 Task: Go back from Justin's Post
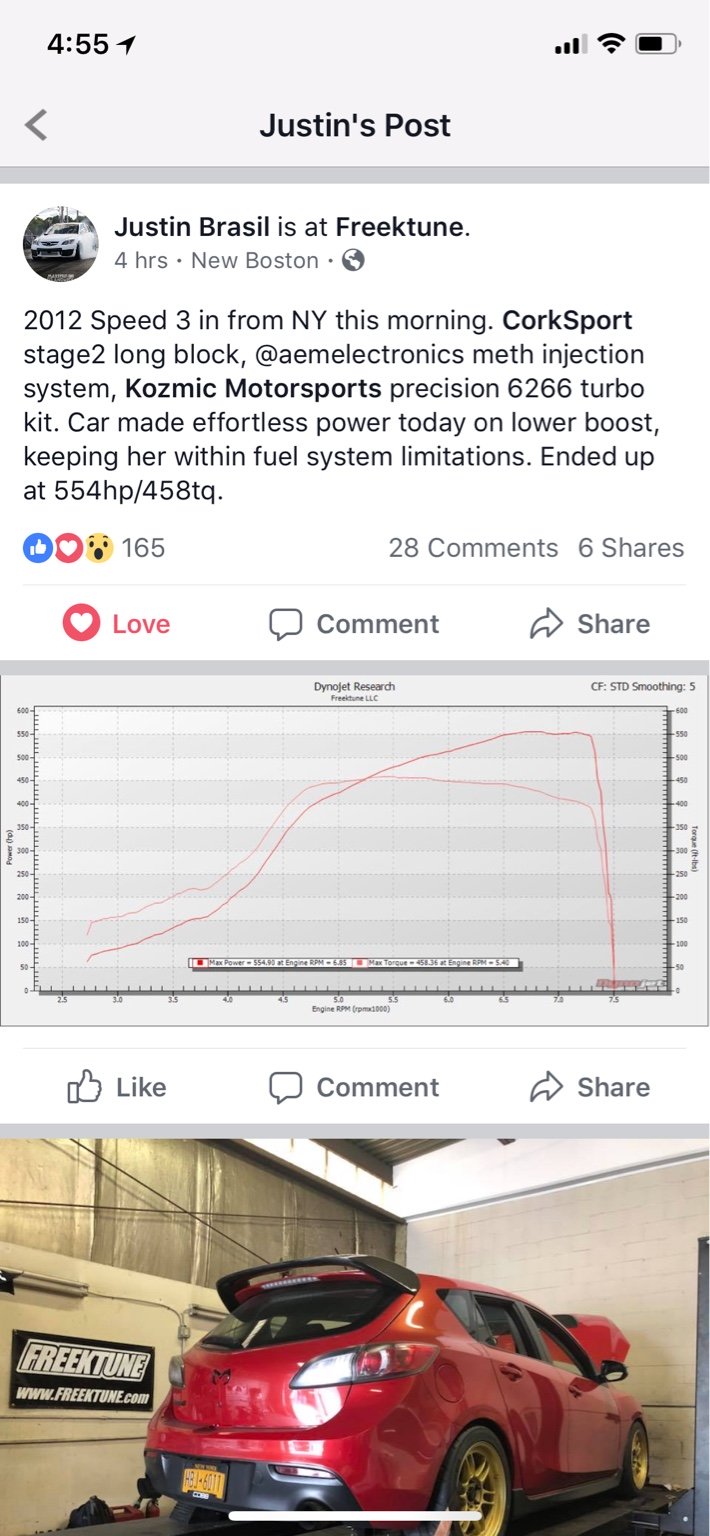pyautogui.click(x=36, y=126)
